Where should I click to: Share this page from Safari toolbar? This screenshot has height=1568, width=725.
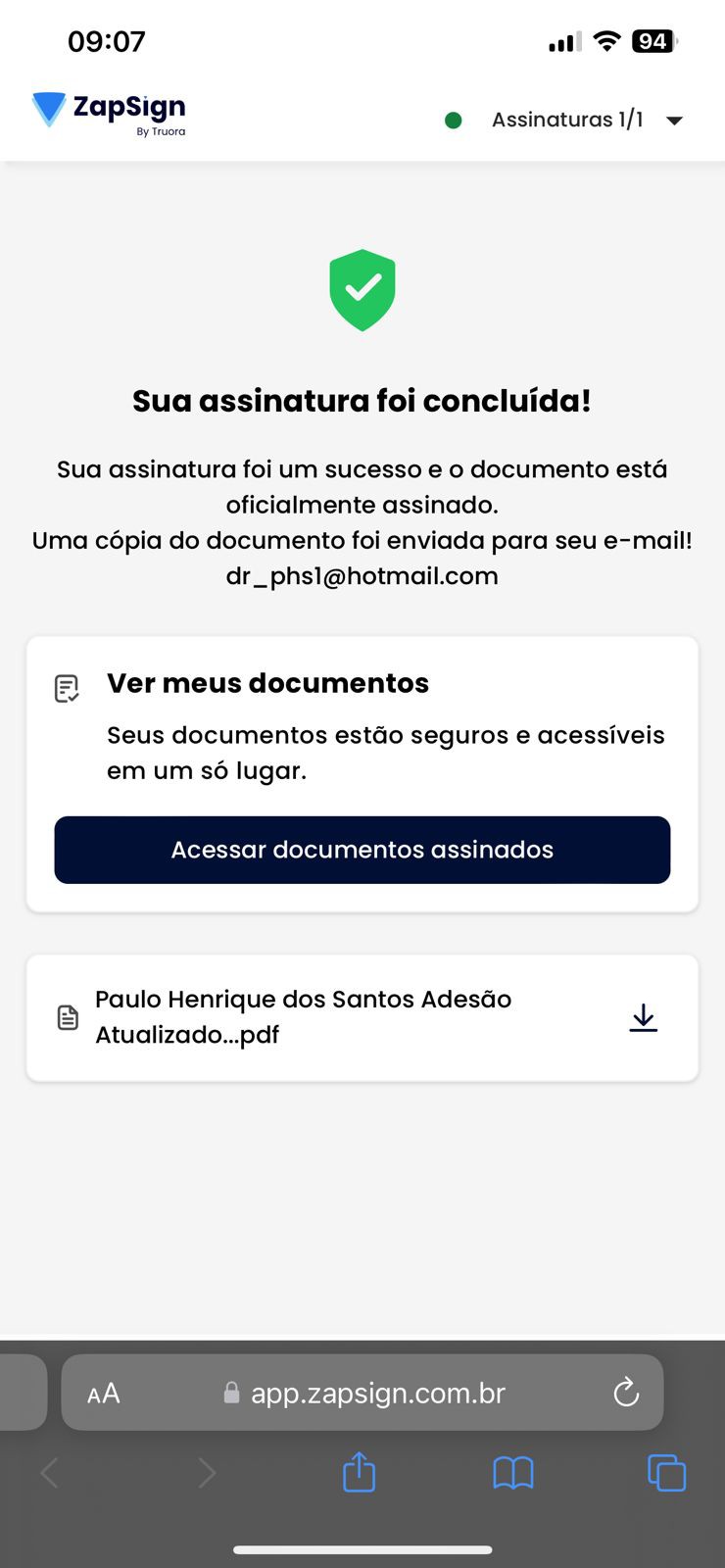360,1472
